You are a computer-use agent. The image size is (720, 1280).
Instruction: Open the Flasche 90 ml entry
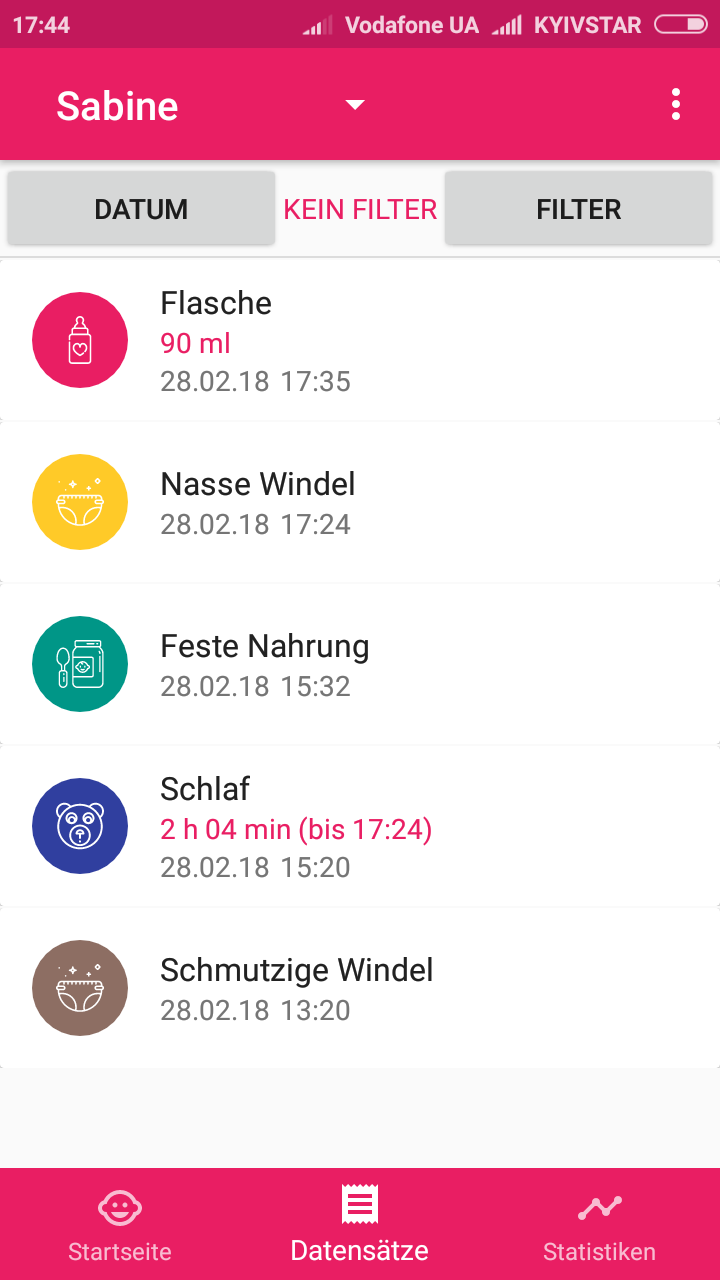coord(360,340)
